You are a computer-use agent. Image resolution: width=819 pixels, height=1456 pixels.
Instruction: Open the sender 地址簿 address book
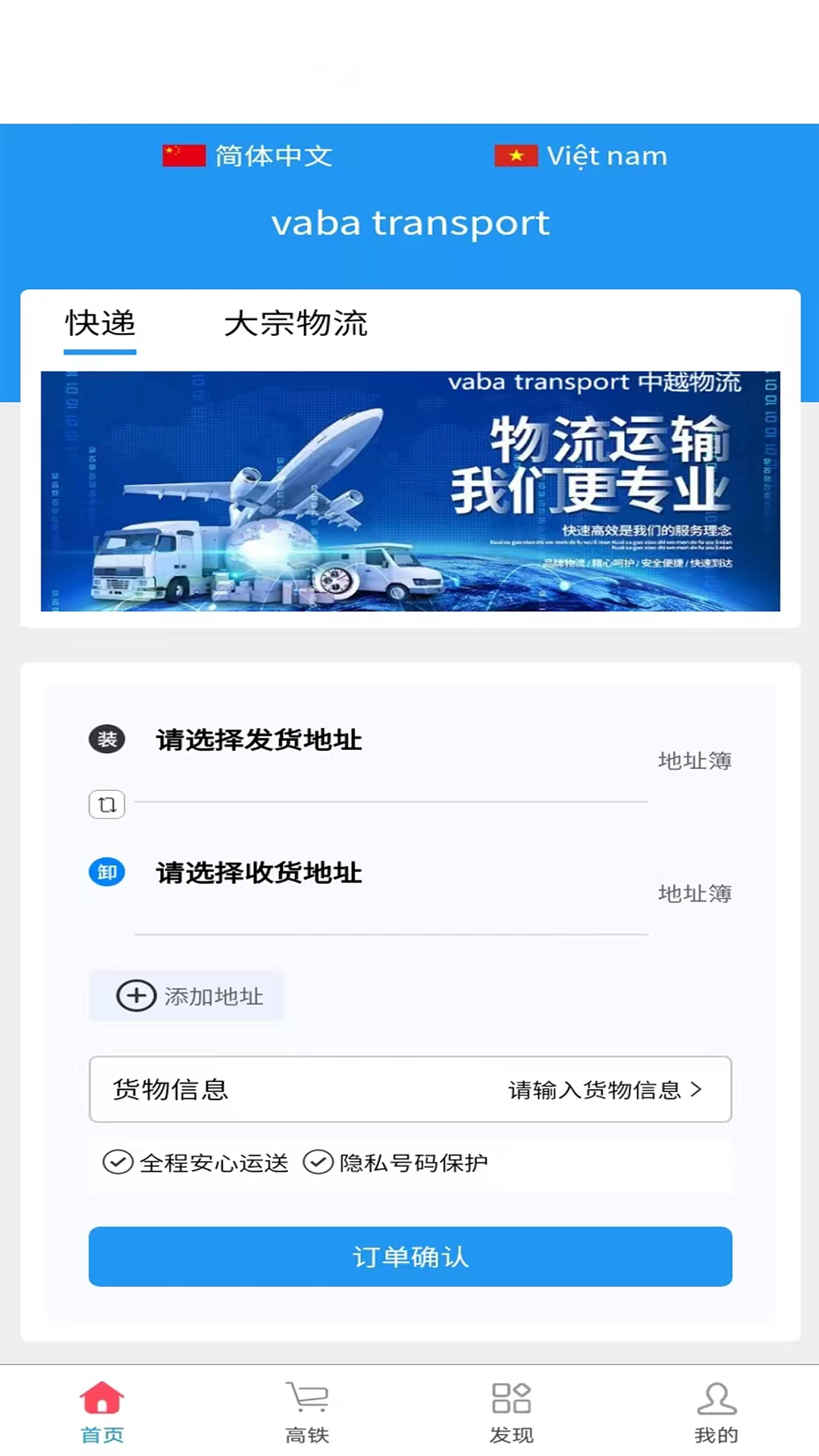click(x=694, y=761)
